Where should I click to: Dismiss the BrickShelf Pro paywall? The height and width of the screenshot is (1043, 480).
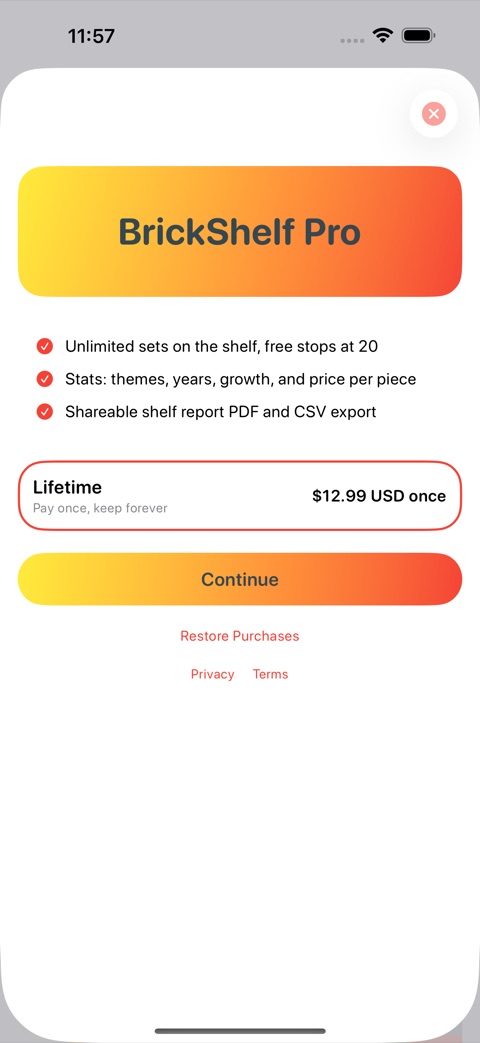coord(433,114)
